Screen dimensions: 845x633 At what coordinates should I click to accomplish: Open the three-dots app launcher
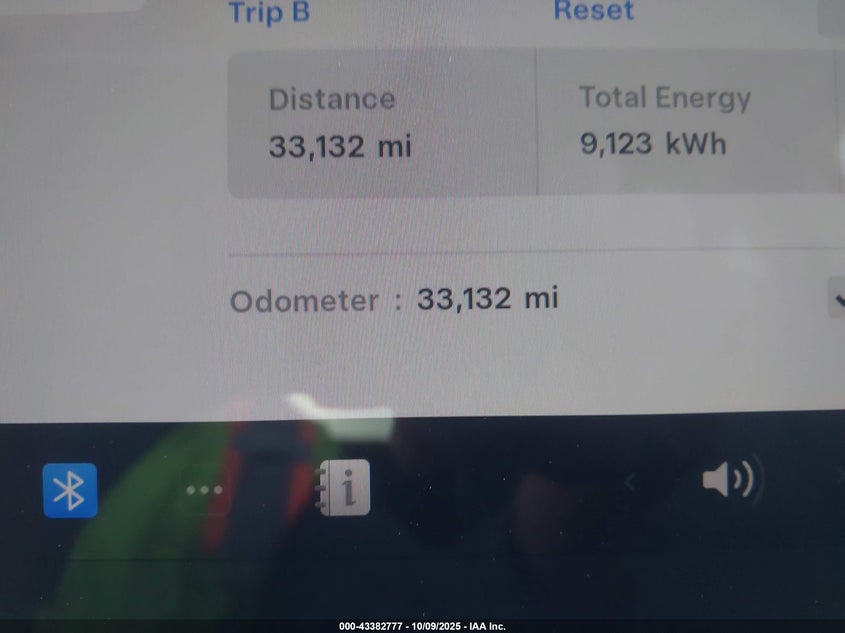[x=204, y=490]
